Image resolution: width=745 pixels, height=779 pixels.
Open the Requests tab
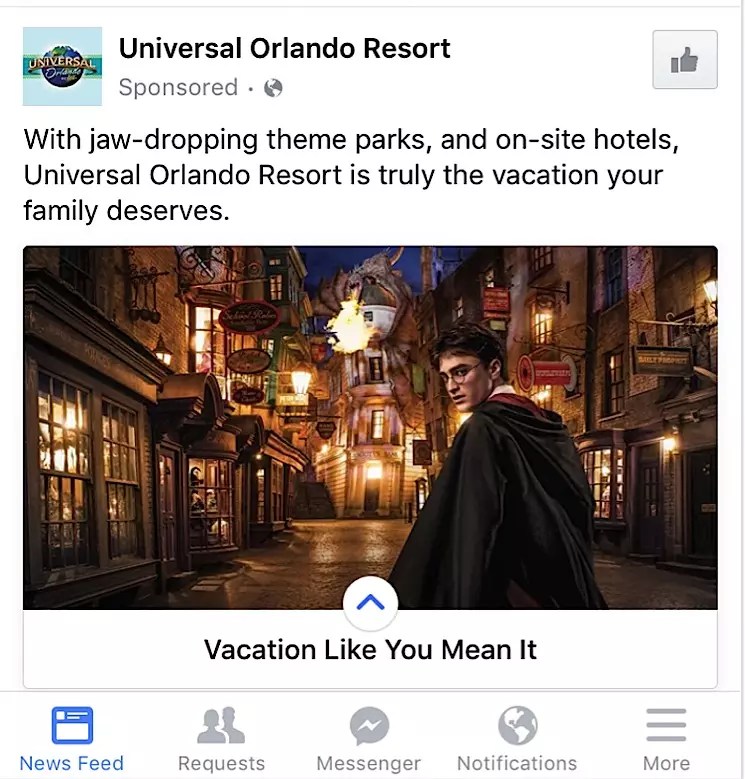(221, 739)
